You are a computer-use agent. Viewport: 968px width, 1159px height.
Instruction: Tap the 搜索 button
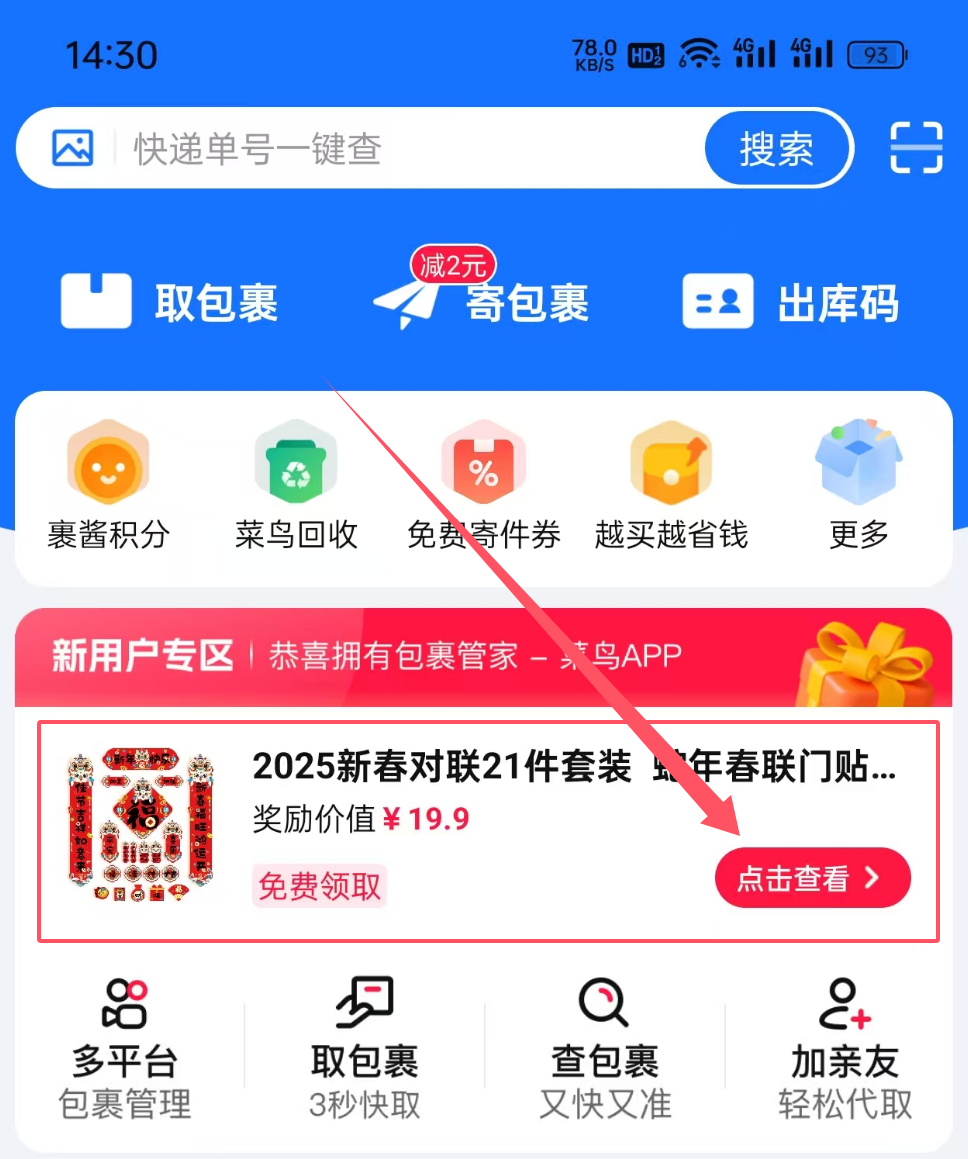777,150
